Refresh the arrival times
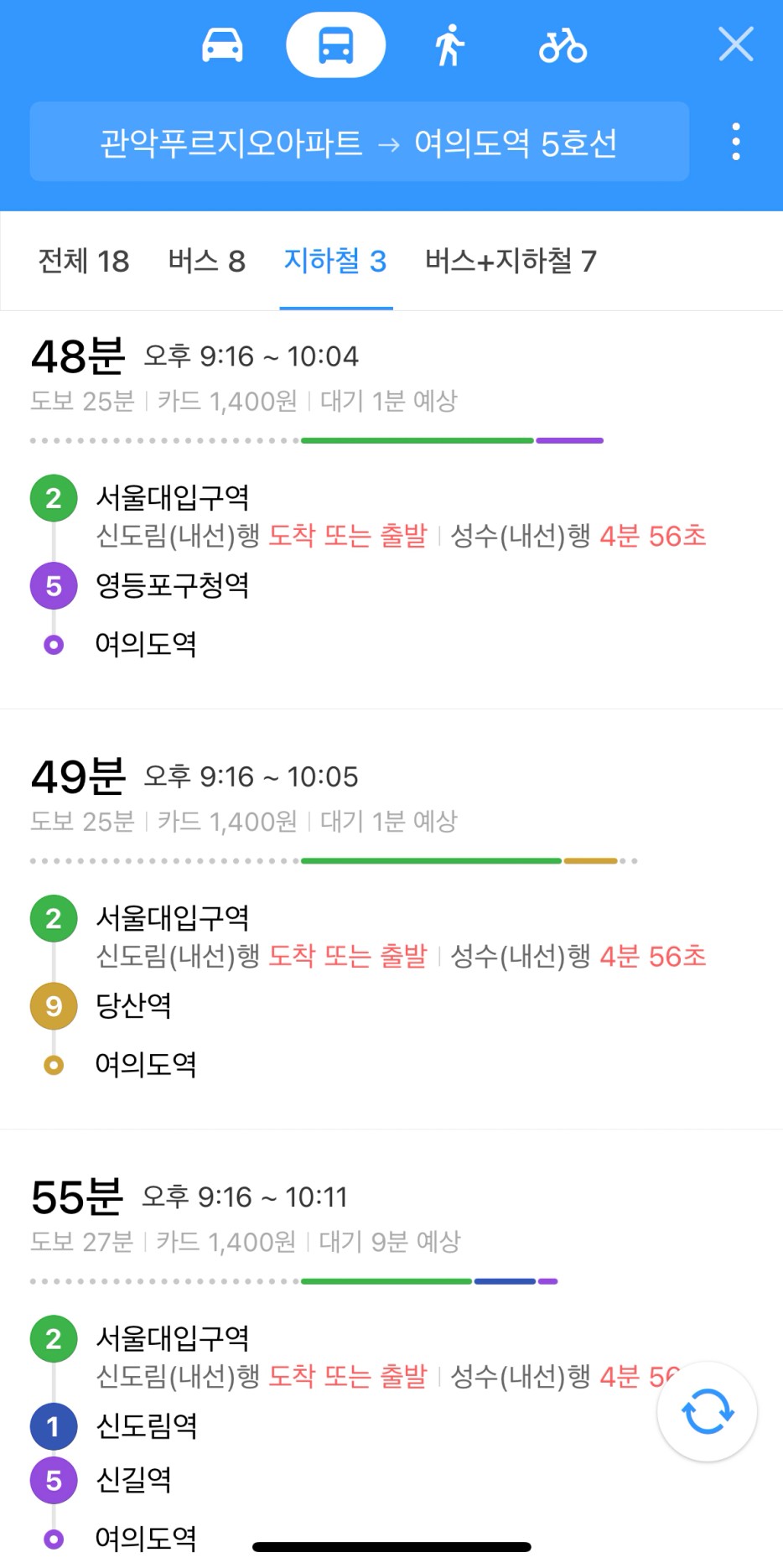Screen dimensions: 783x1568 click(x=708, y=1412)
